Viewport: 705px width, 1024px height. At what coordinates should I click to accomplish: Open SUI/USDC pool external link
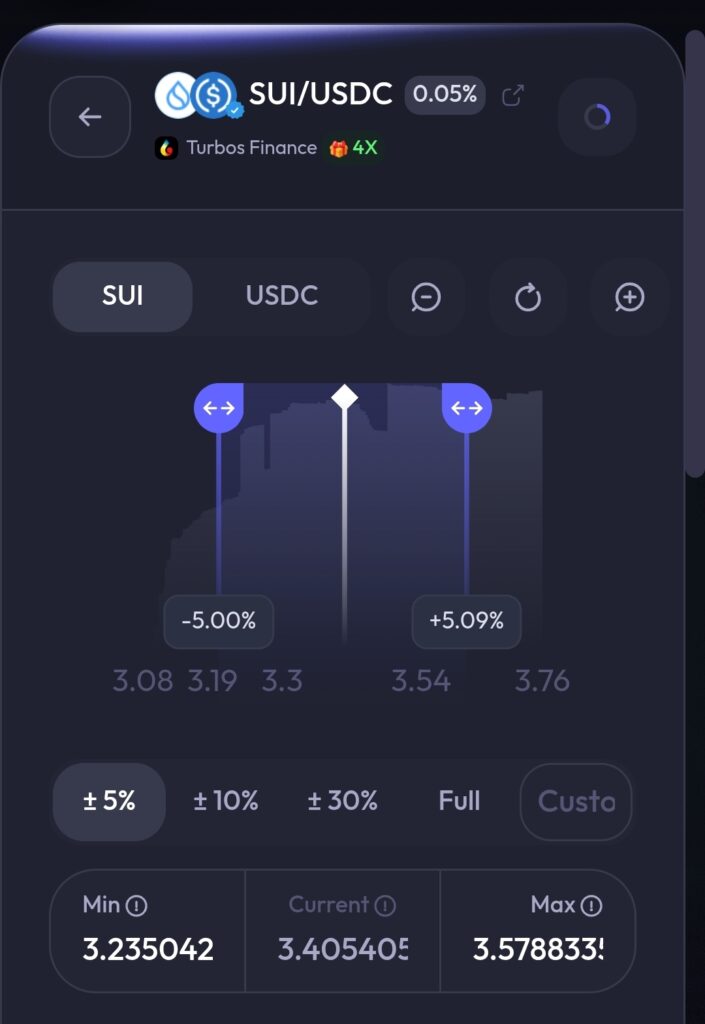point(513,96)
